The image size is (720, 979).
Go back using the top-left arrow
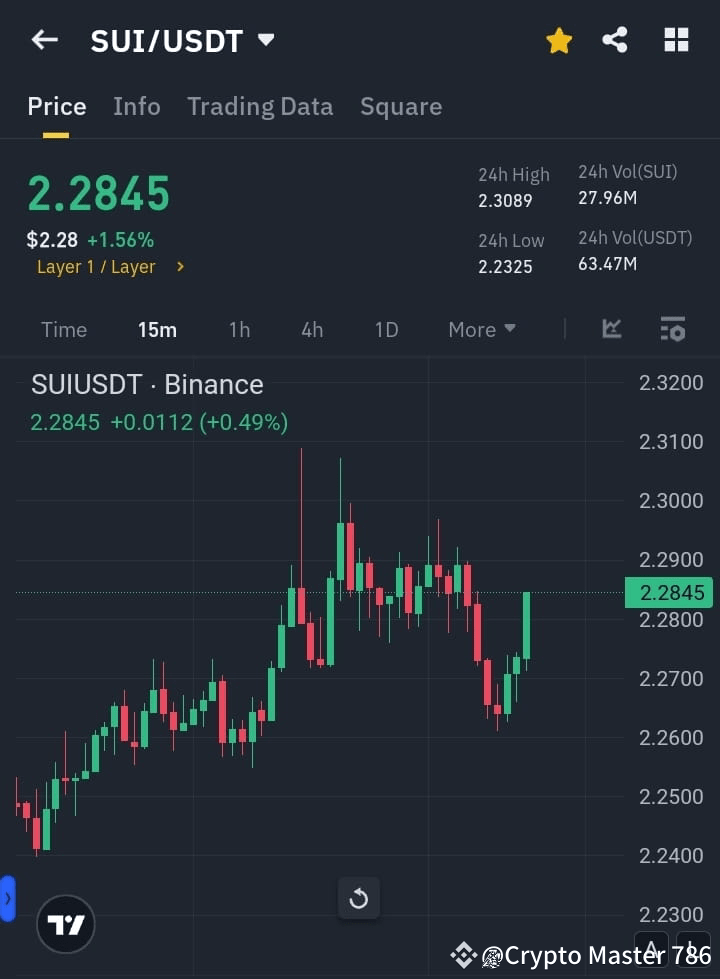[44, 40]
